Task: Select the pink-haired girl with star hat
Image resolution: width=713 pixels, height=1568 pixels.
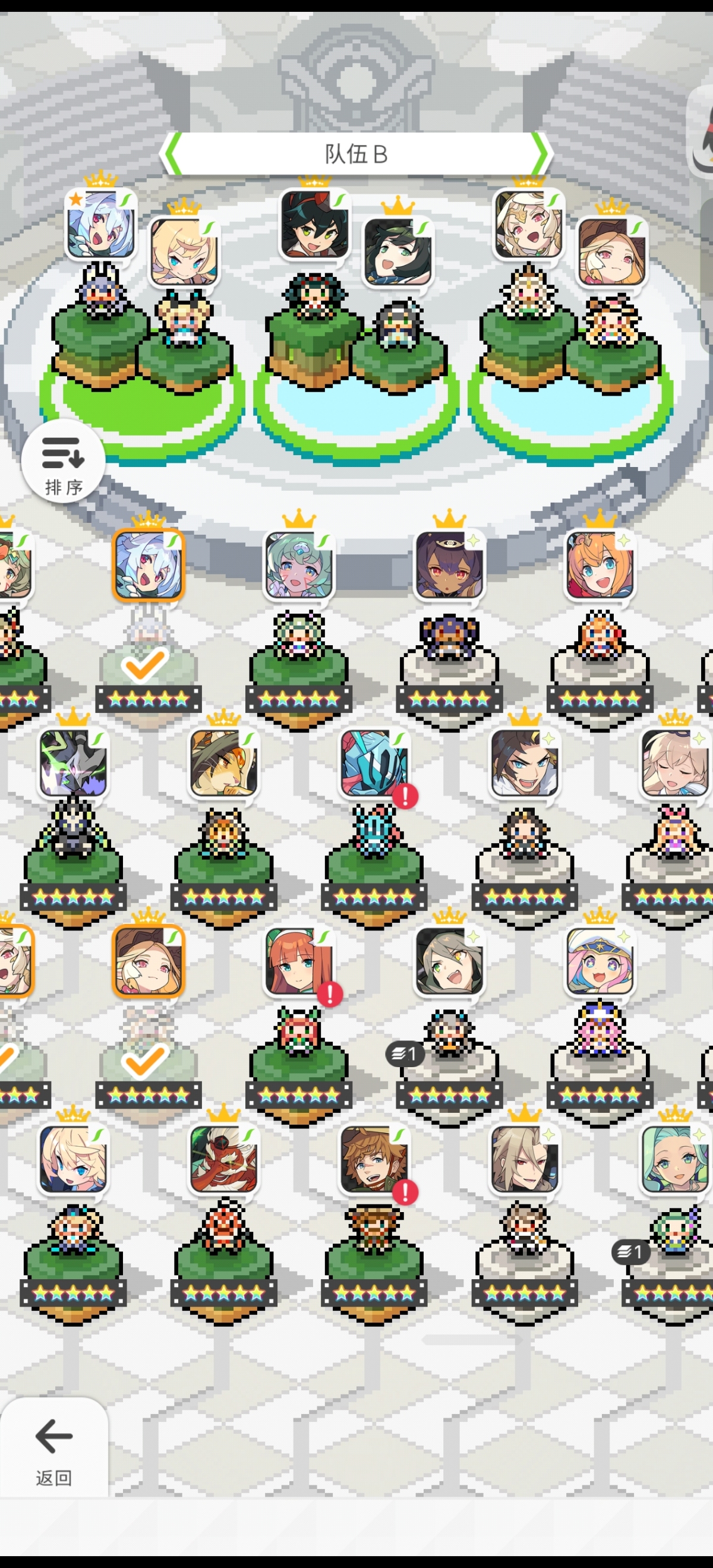Action: 599,962
